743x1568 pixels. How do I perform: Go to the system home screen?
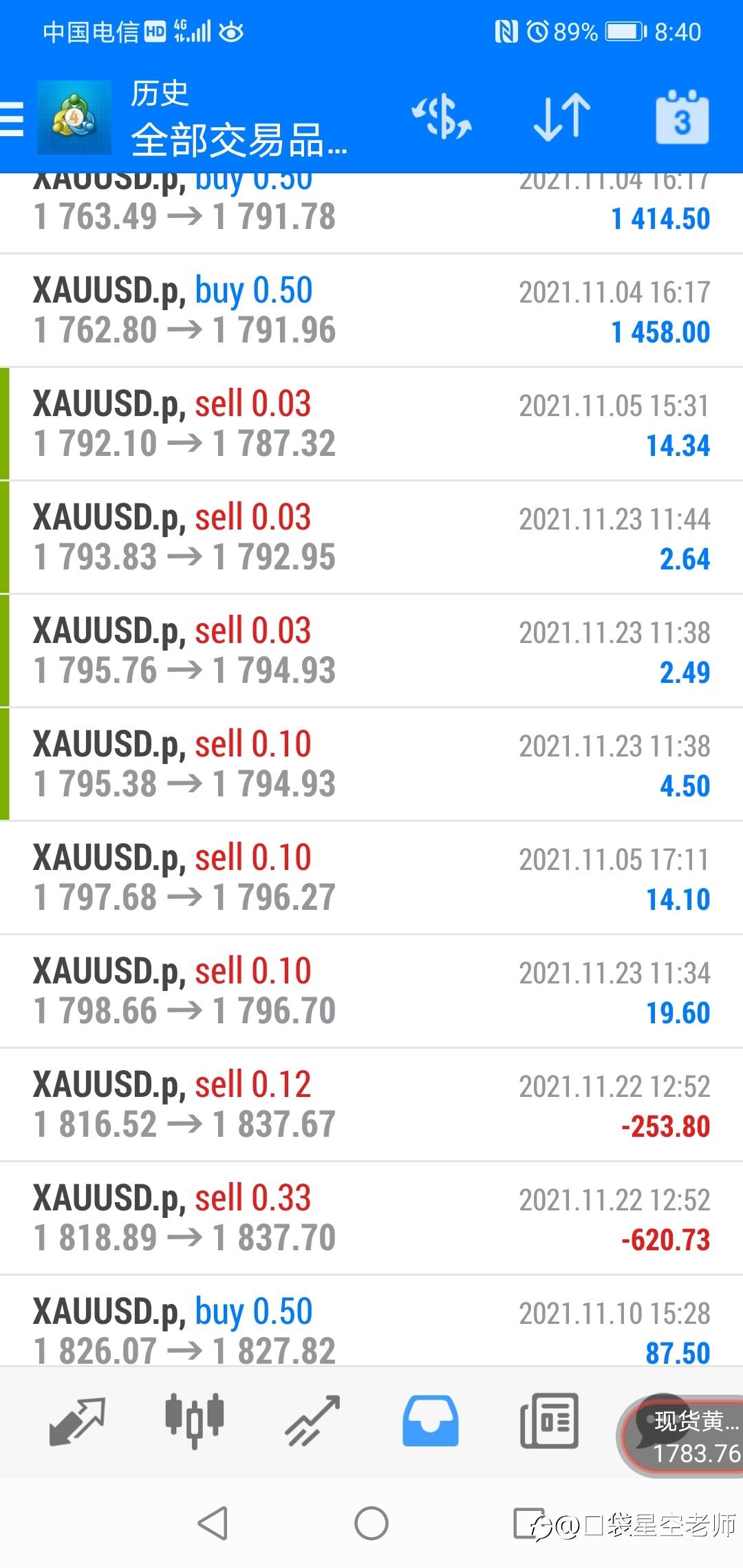tap(371, 1523)
